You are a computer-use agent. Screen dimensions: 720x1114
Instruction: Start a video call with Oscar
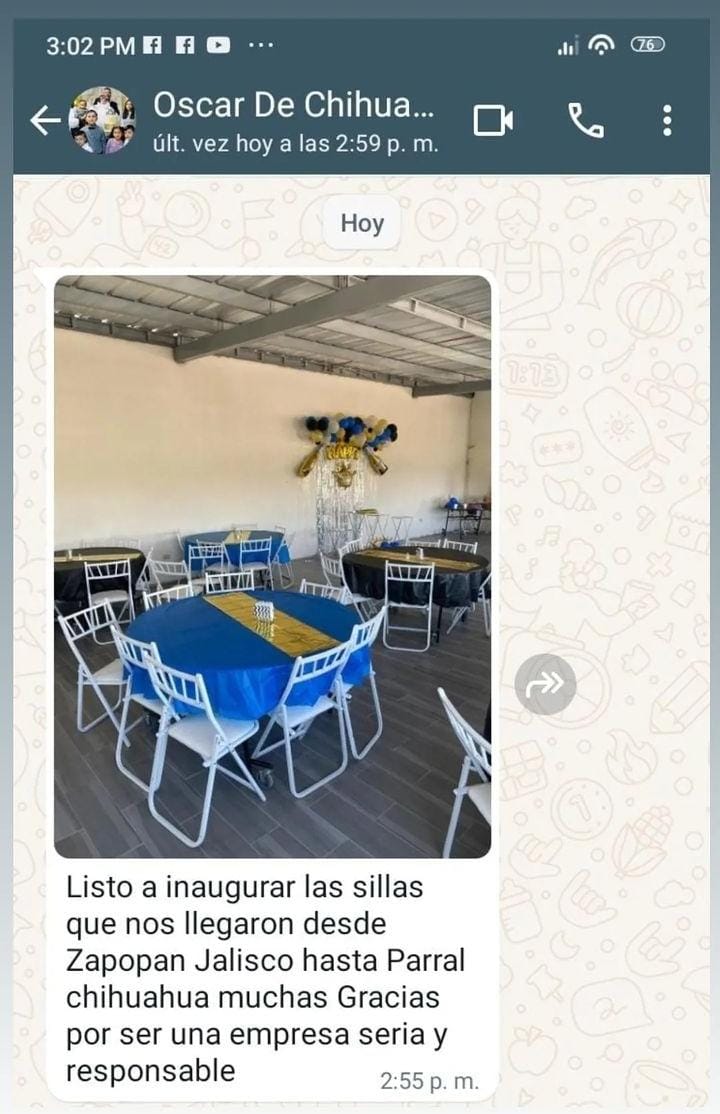point(493,121)
